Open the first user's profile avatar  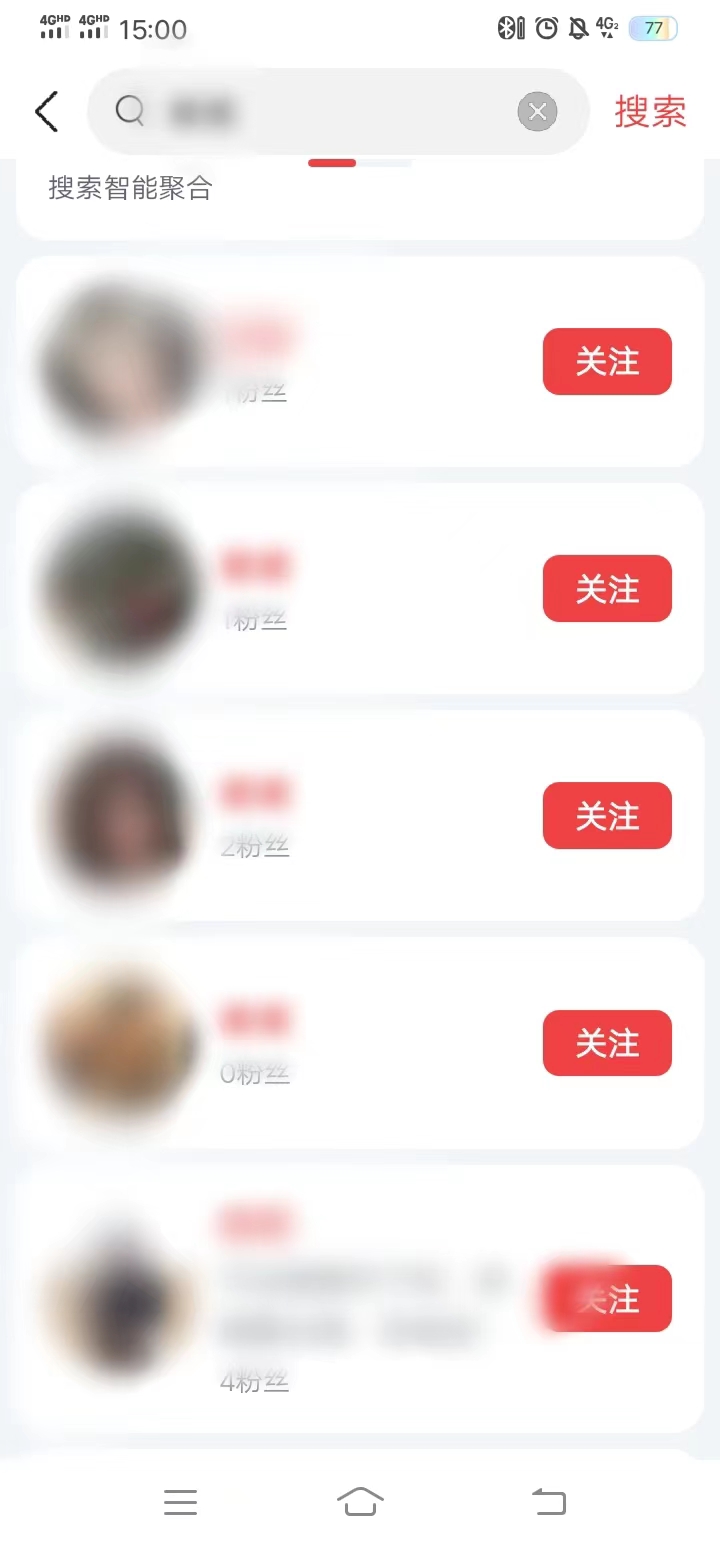[118, 361]
